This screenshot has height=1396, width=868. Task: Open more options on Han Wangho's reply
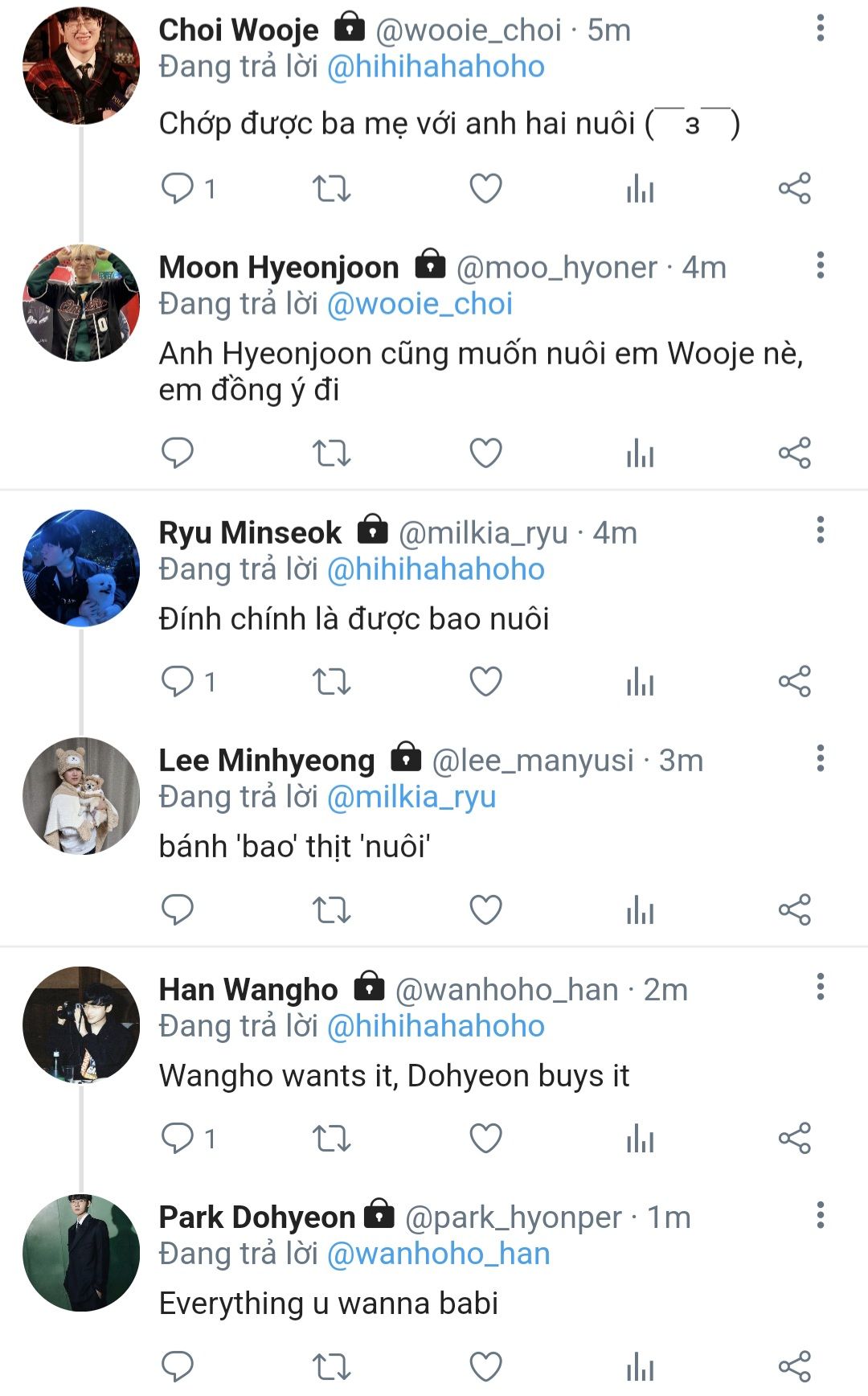pyautogui.click(x=820, y=987)
